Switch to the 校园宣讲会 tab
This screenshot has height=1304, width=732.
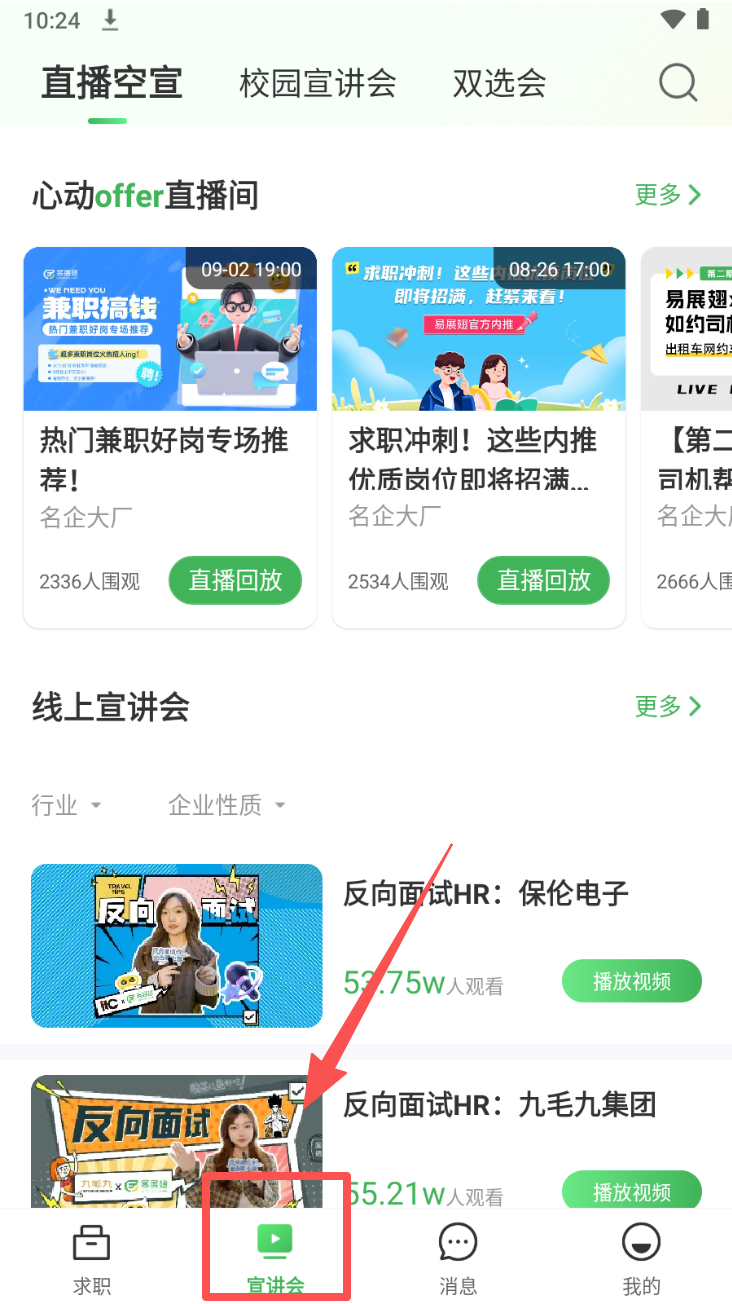pos(317,83)
